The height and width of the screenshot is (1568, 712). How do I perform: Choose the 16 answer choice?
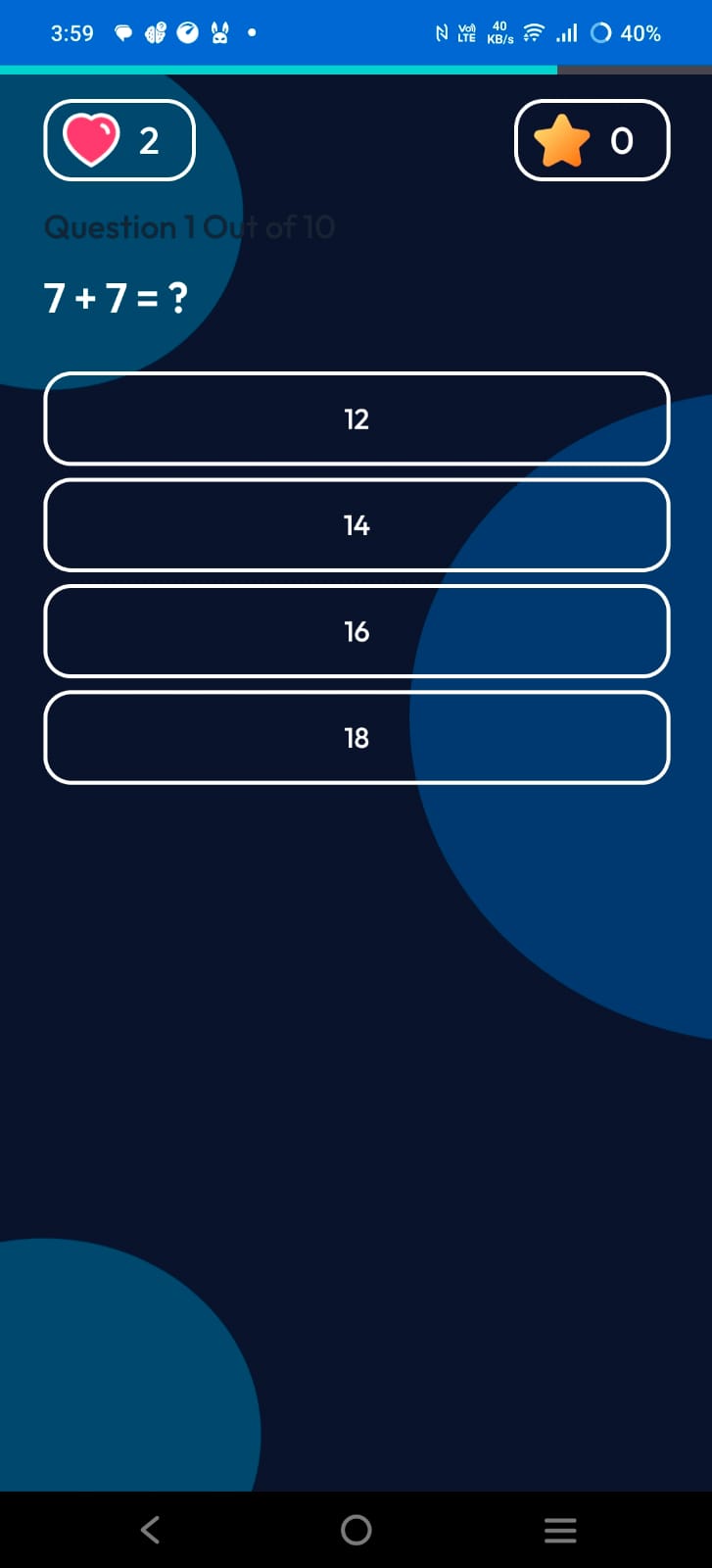pyautogui.click(x=356, y=632)
